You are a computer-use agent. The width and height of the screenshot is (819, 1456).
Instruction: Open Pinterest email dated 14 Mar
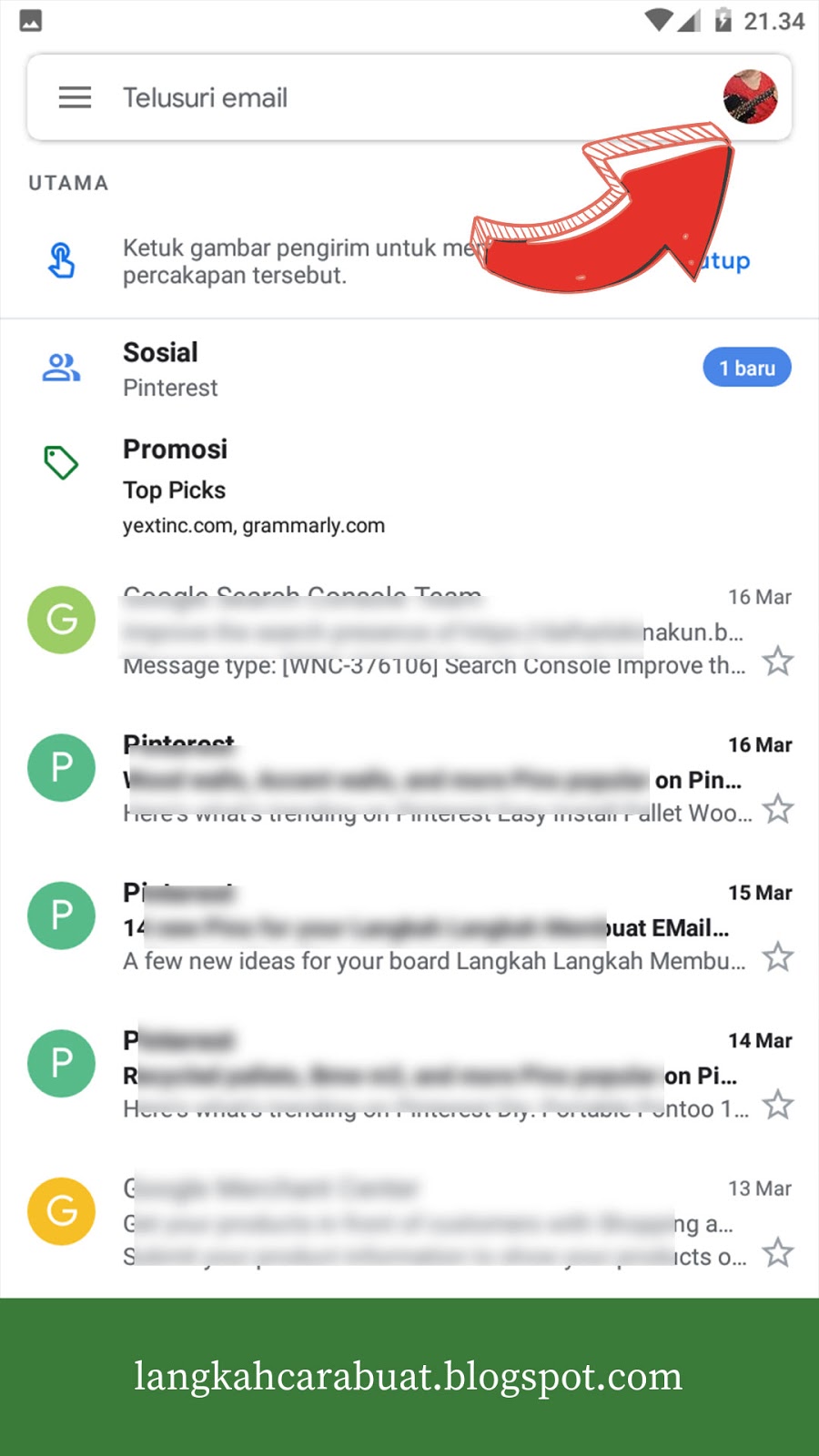pyautogui.click(x=428, y=1075)
